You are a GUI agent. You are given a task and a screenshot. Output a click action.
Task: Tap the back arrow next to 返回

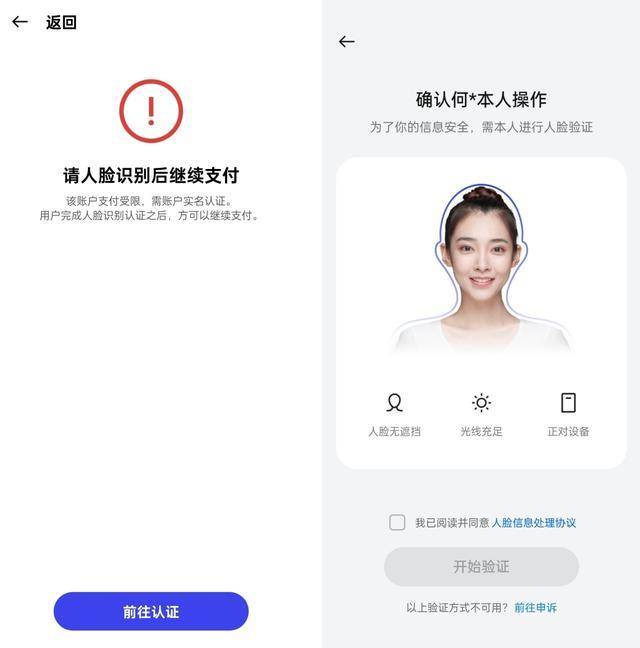click(x=19, y=22)
